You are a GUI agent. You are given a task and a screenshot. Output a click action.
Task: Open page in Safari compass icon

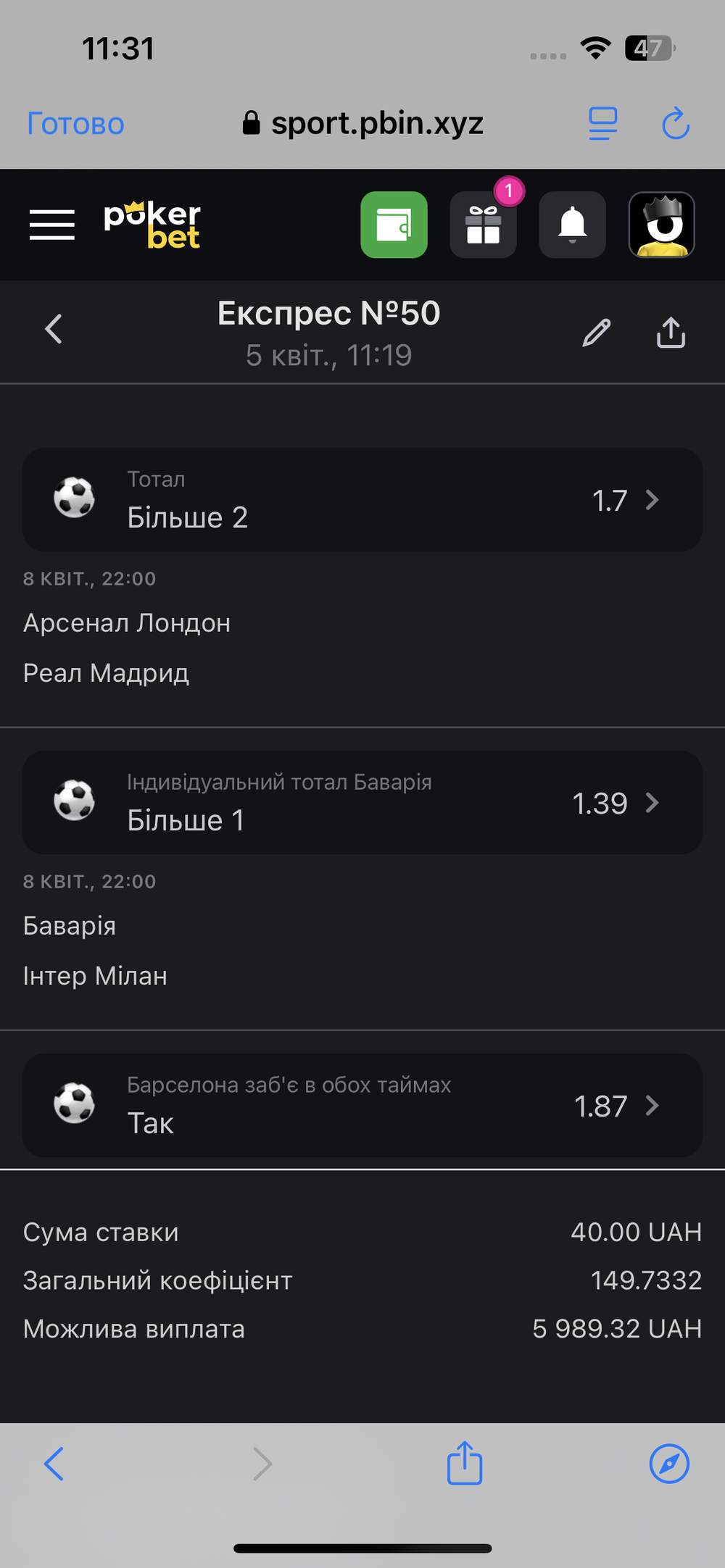669,1464
